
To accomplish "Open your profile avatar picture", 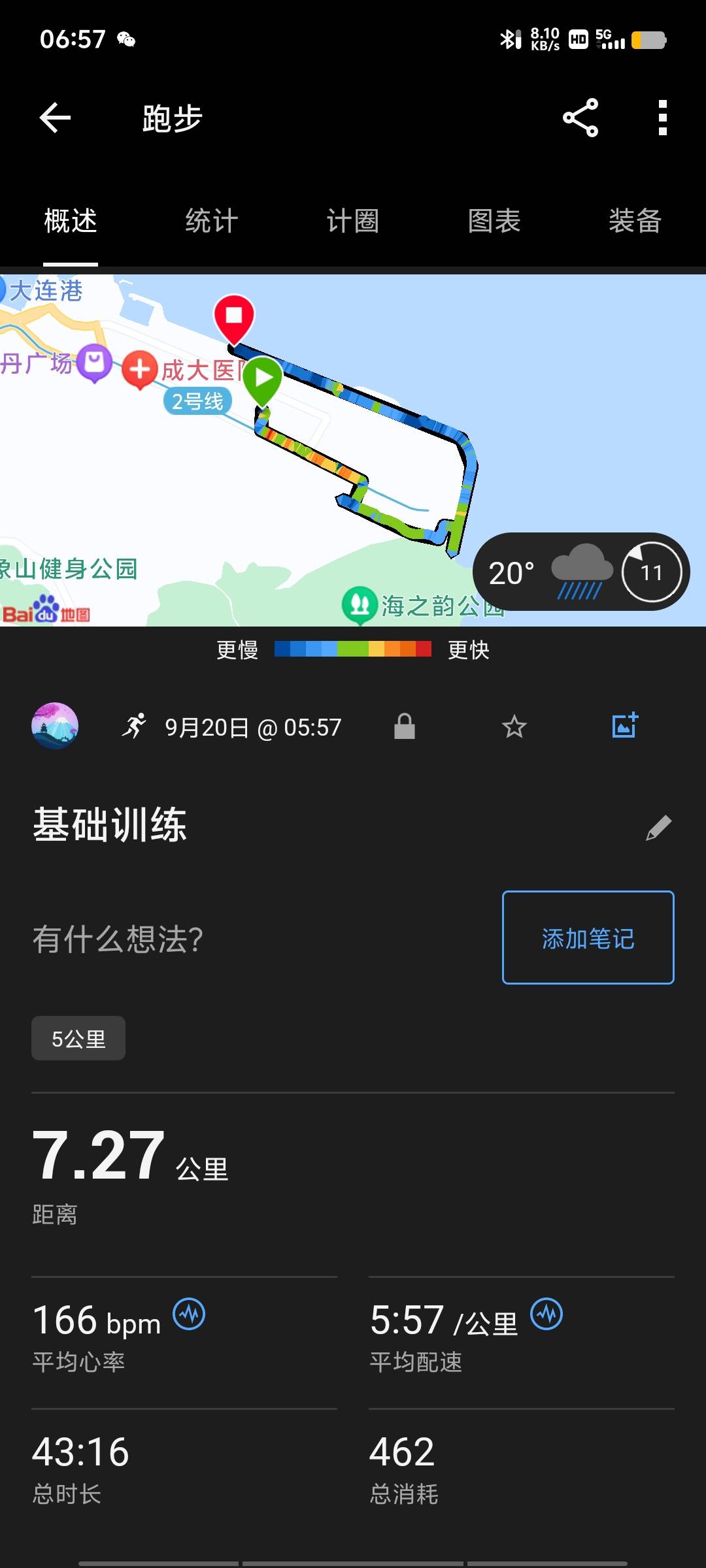I will coord(55,725).
